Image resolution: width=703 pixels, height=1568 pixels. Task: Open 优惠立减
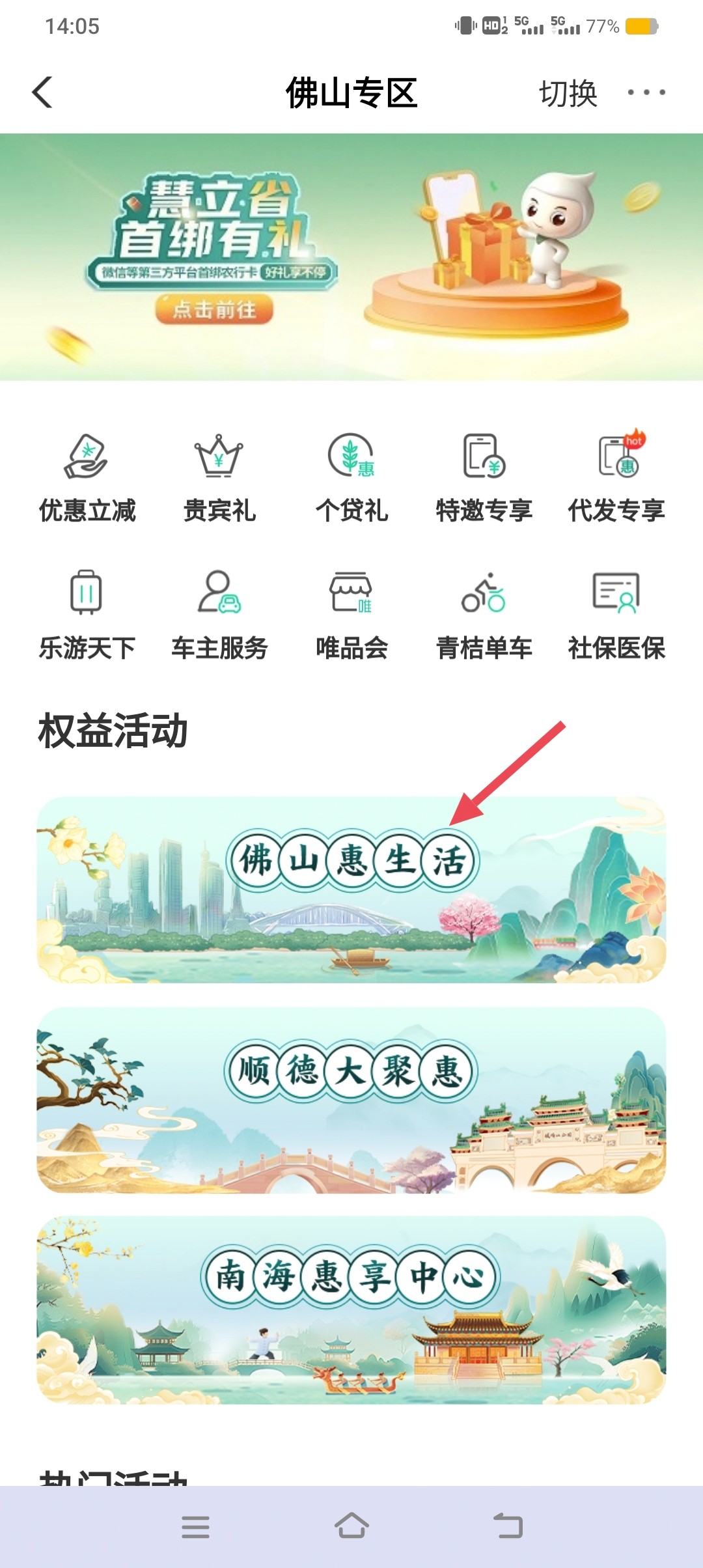pyautogui.click(x=87, y=479)
